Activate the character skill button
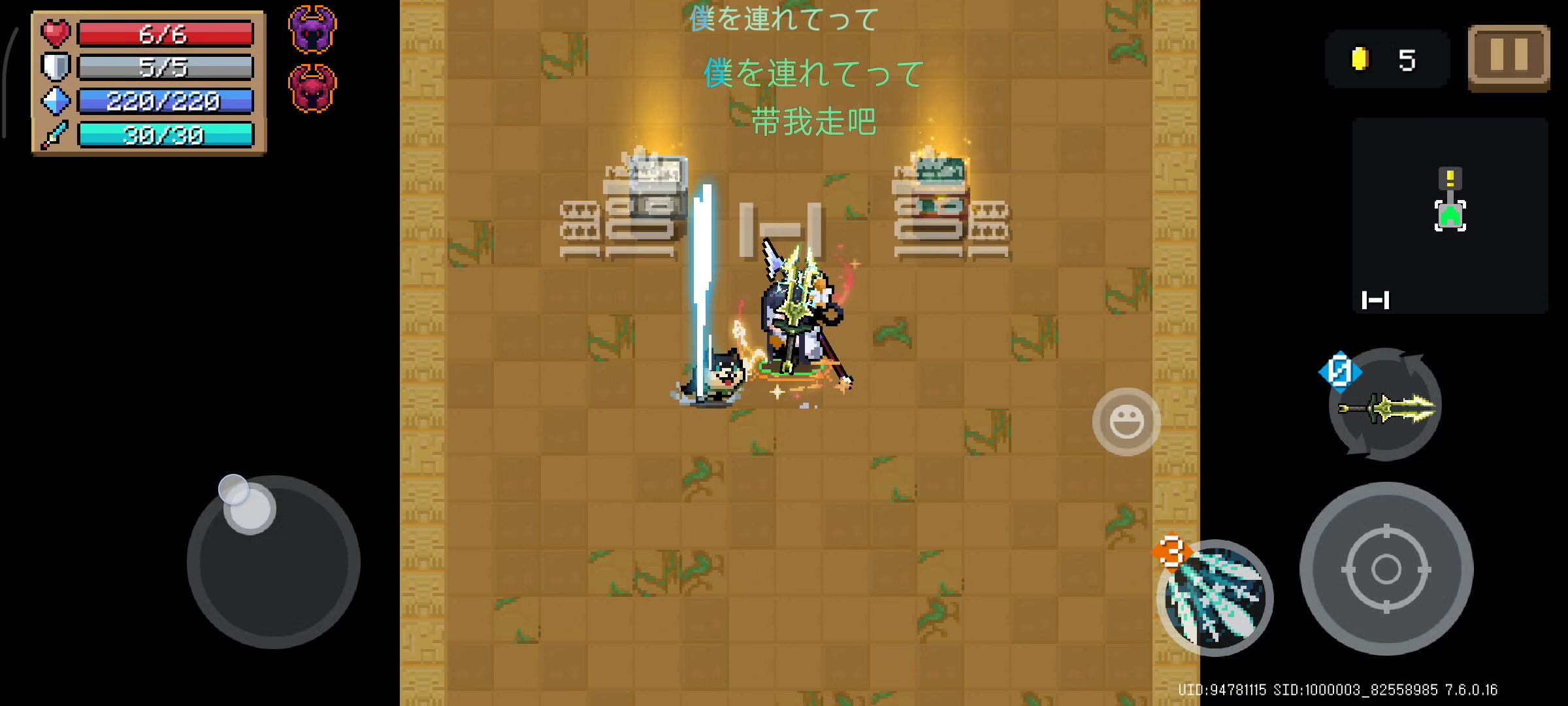Screen dimensions: 1568x706 coord(1215,598)
